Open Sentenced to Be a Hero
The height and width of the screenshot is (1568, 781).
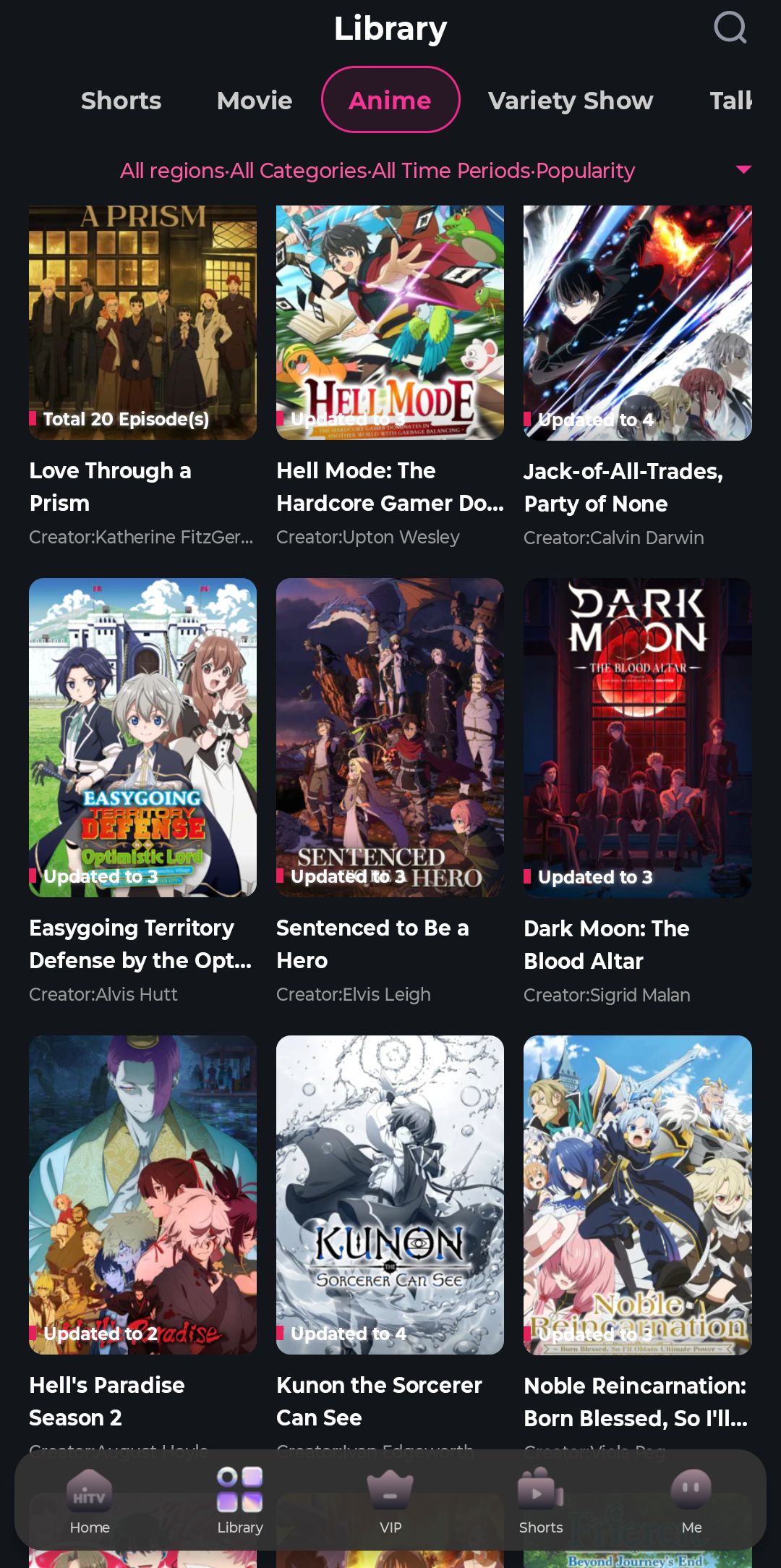point(390,737)
